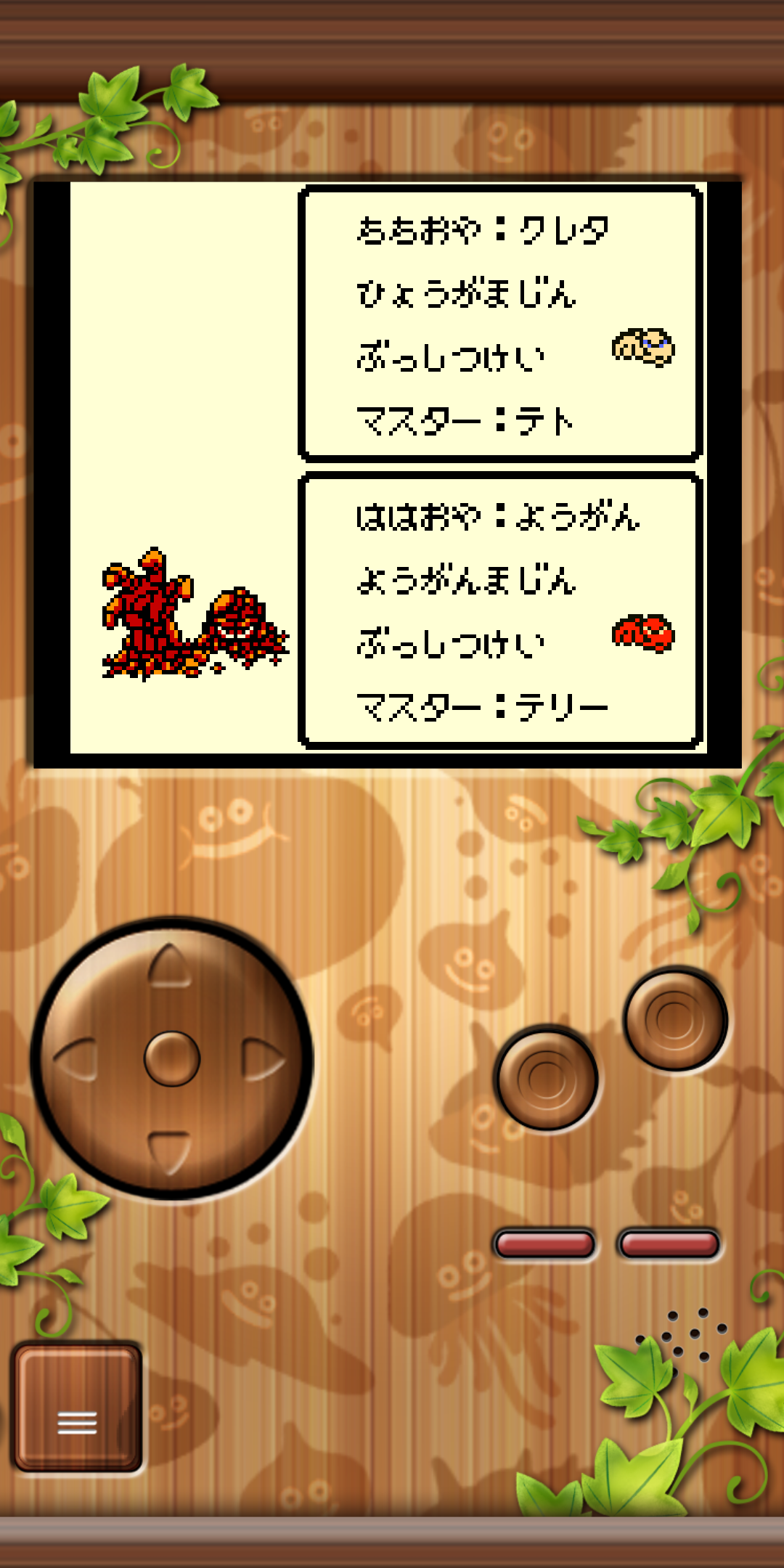Tap the D-pad up arrow

pos(170,966)
